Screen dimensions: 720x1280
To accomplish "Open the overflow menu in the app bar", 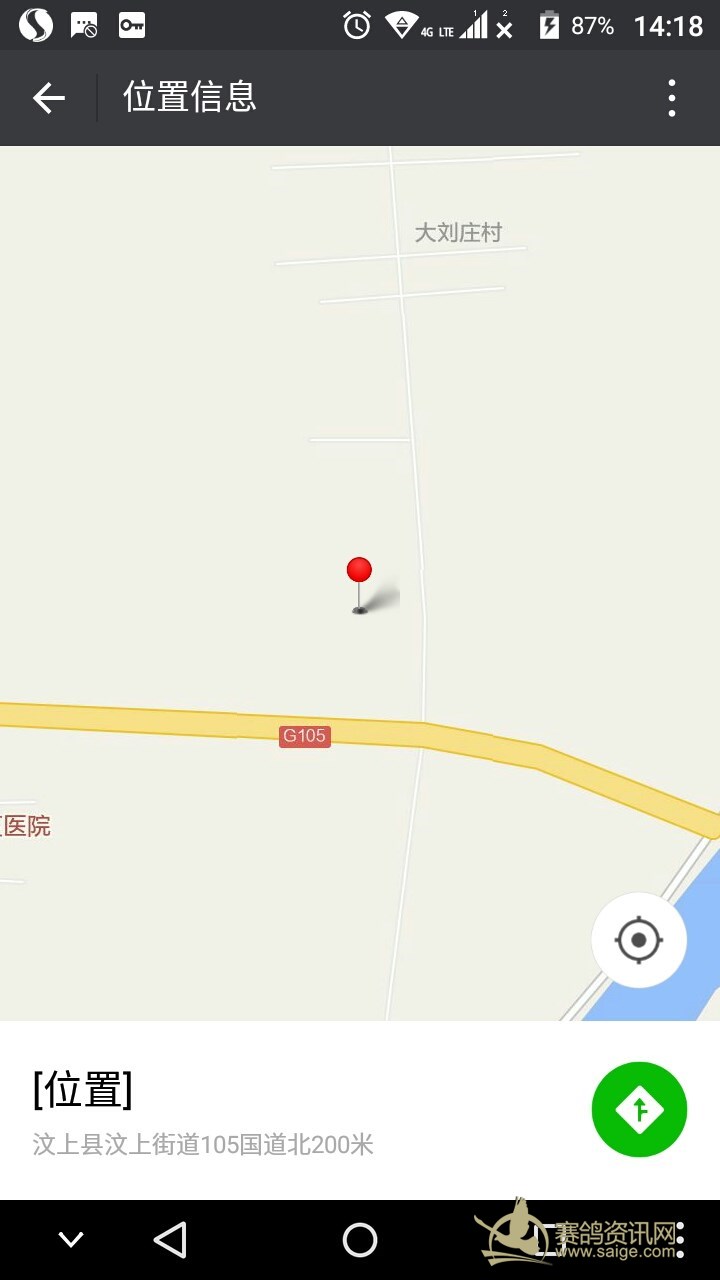I will [672, 98].
